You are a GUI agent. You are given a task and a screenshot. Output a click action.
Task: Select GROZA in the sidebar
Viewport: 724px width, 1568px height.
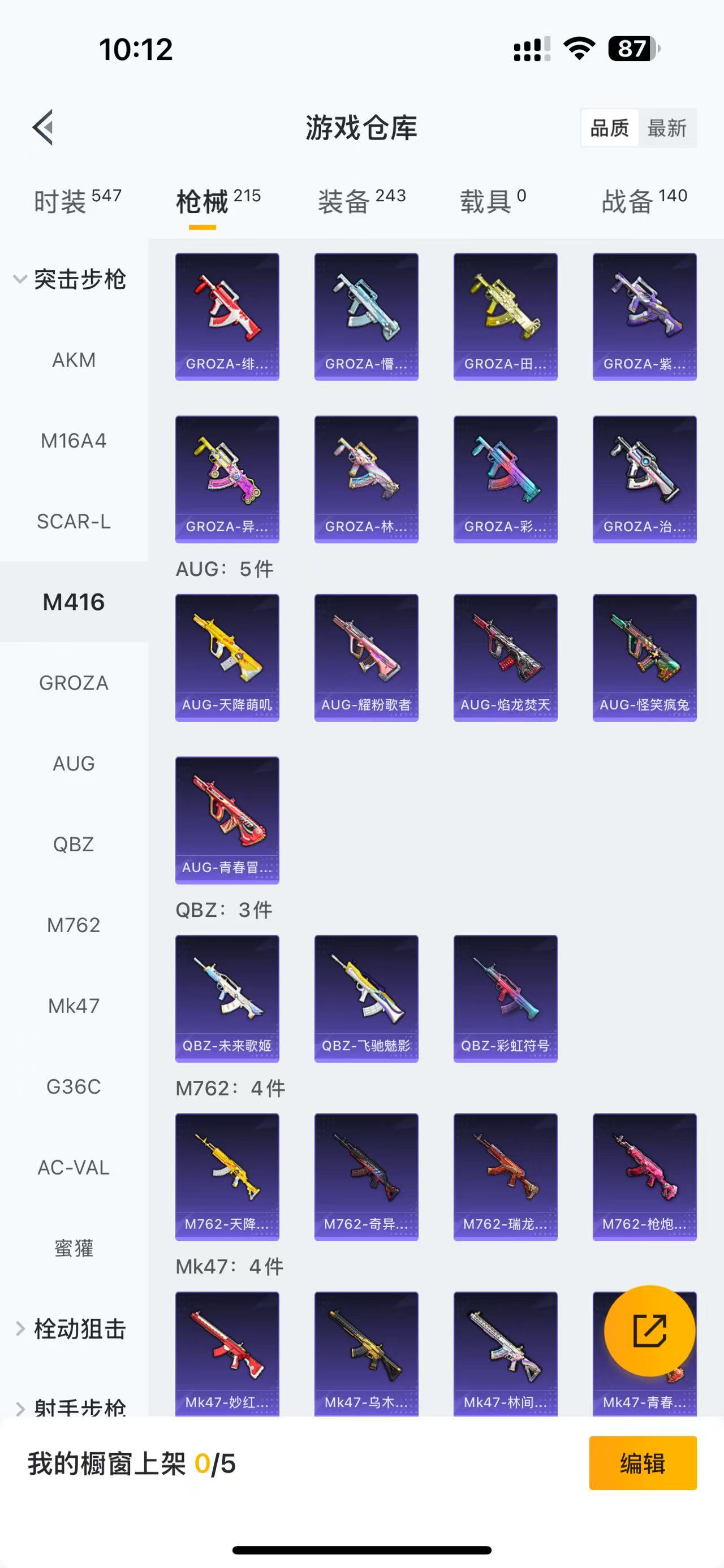tap(74, 683)
